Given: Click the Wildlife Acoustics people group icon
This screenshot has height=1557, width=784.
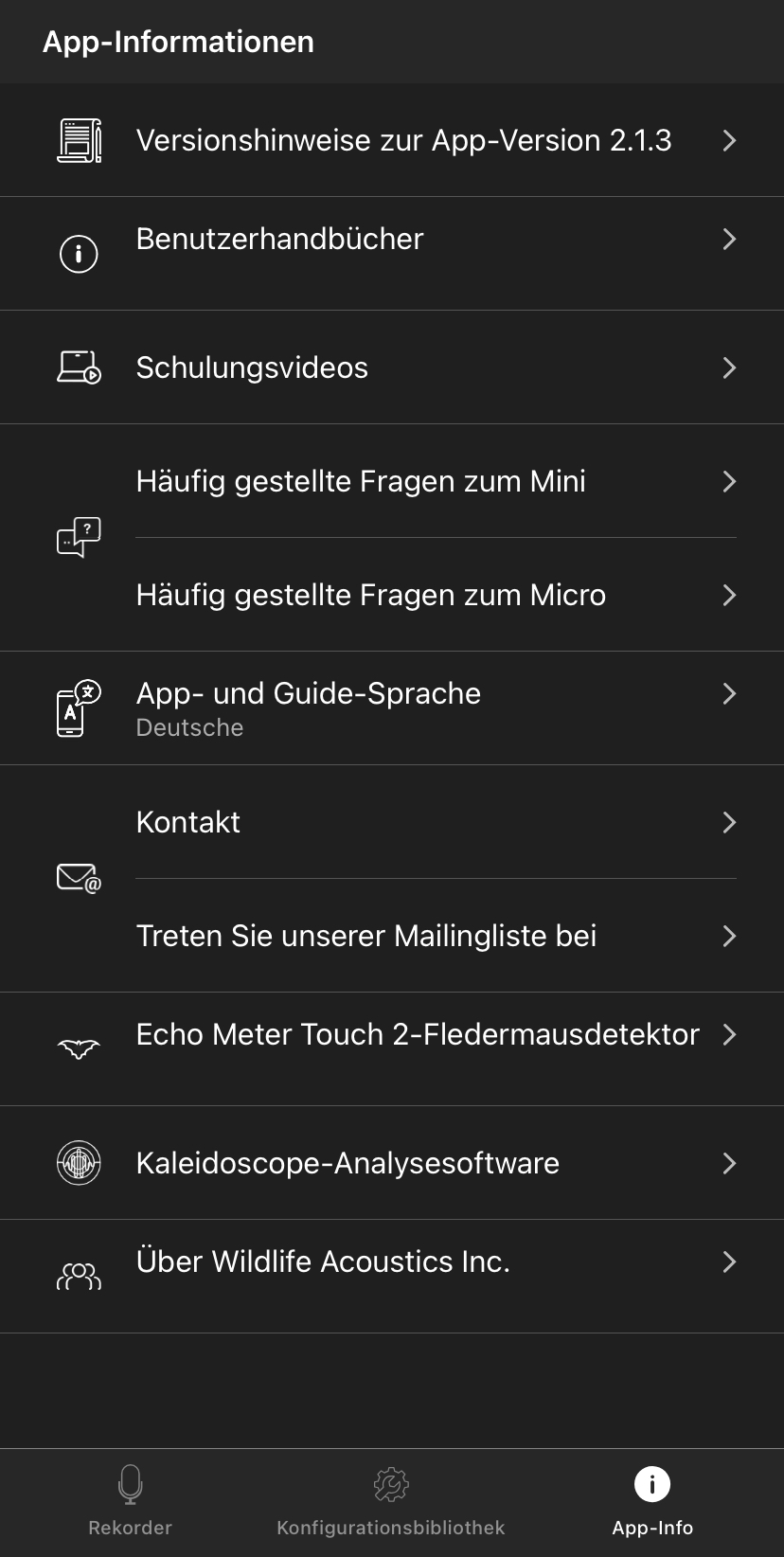Looking at the screenshot, I should (x=79, y=1276).
